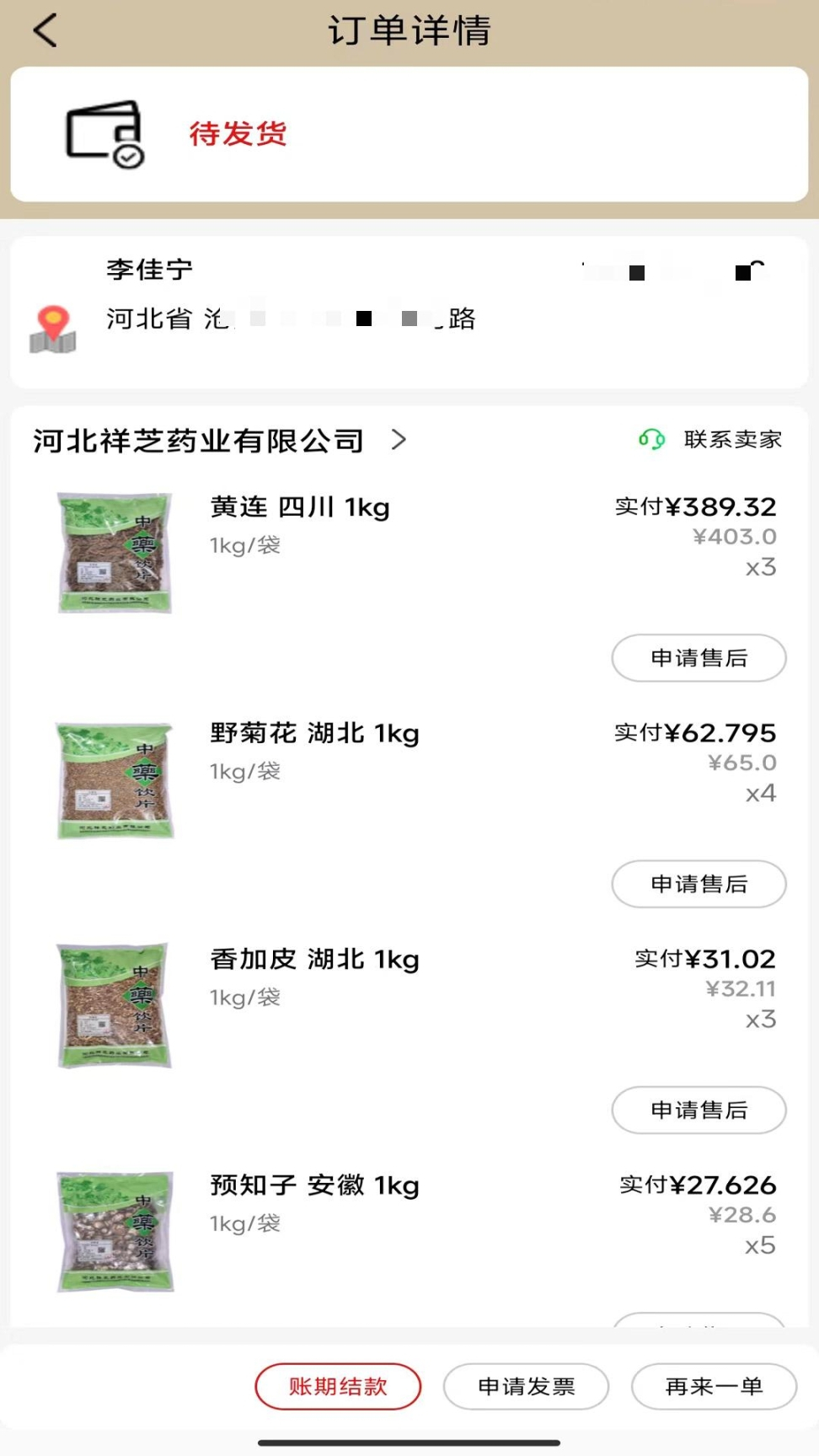The width and height of the screenshot is (819, 1456).
Task: Tap quantity x4 under 野菊花 price
Action: tap(762, 794)
